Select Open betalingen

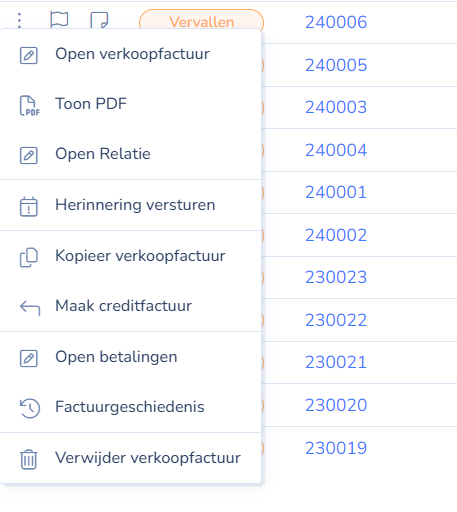[130, 357]
